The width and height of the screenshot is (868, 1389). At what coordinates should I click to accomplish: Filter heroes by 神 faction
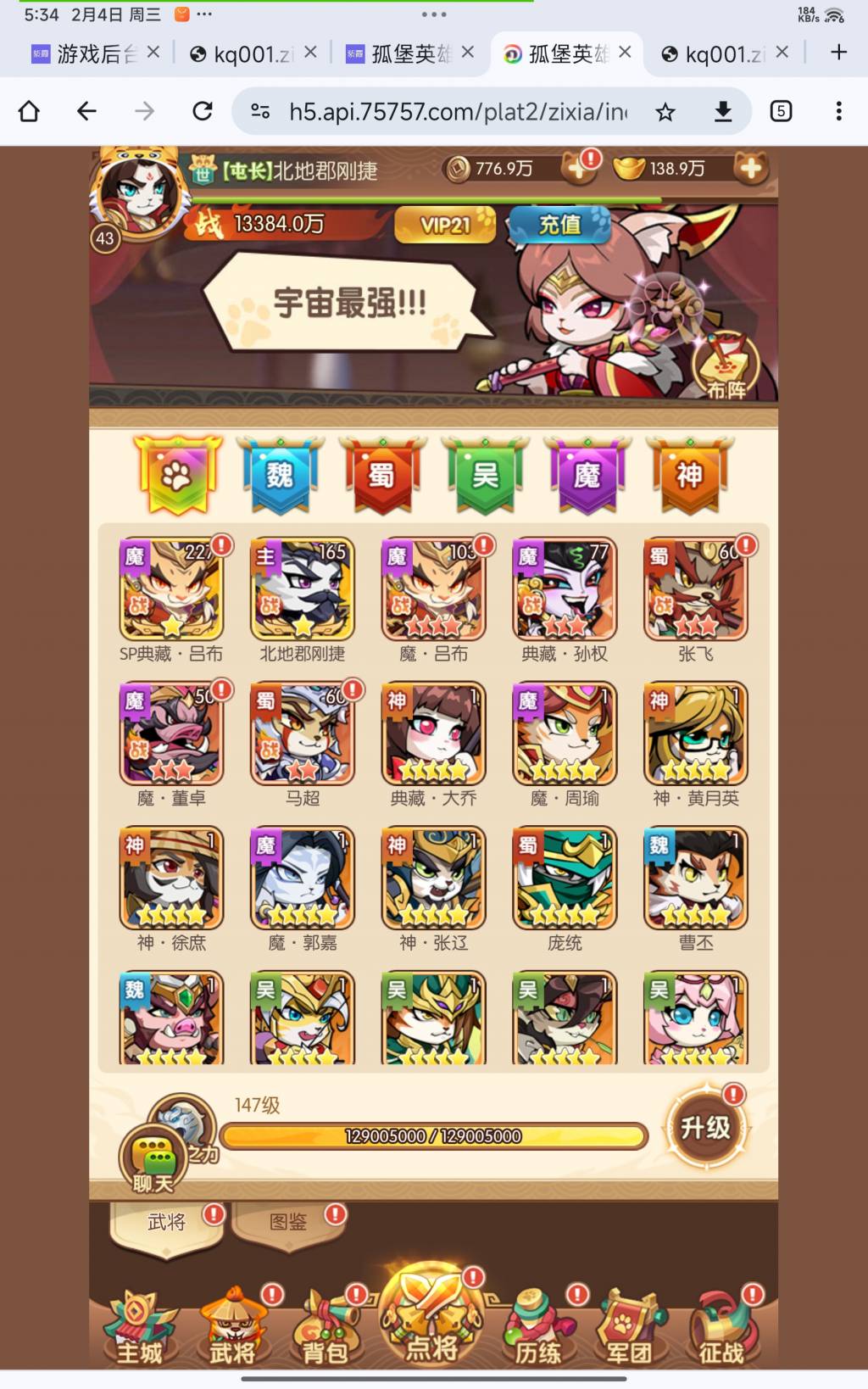689,475
